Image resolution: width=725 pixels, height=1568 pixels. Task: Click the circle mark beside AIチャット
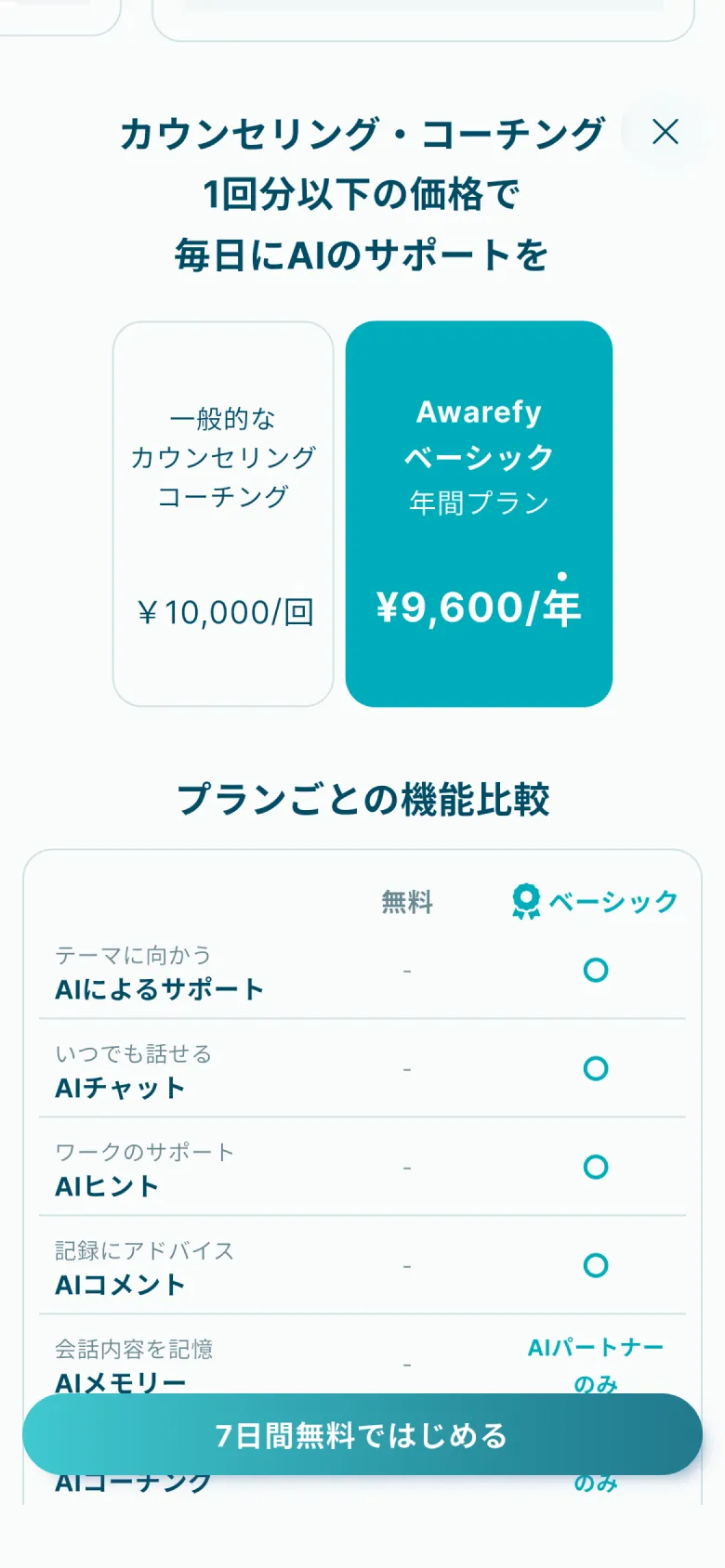[x=596, y=1068]
